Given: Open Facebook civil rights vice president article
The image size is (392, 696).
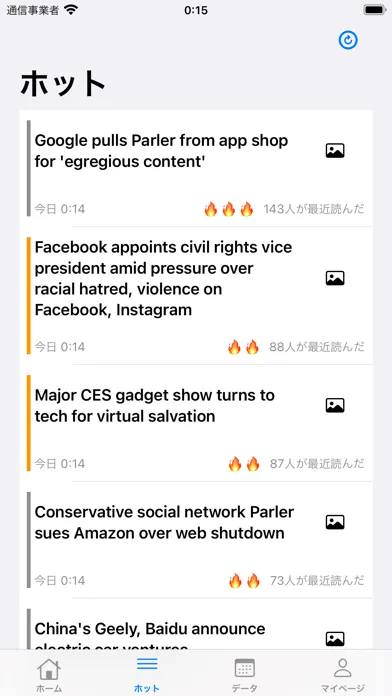Looking at the screenshot, I should coord(196,296).
